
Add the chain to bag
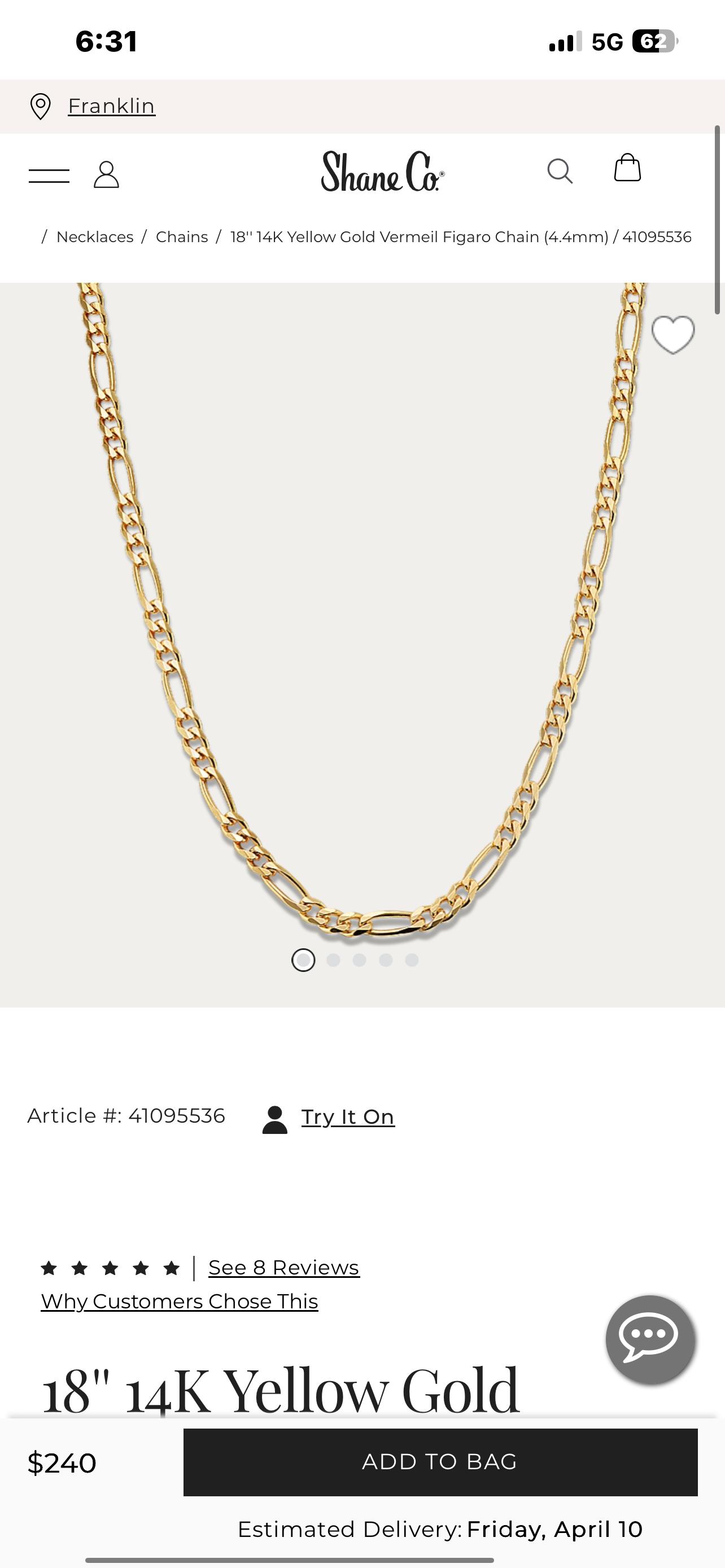(440, 1462)
